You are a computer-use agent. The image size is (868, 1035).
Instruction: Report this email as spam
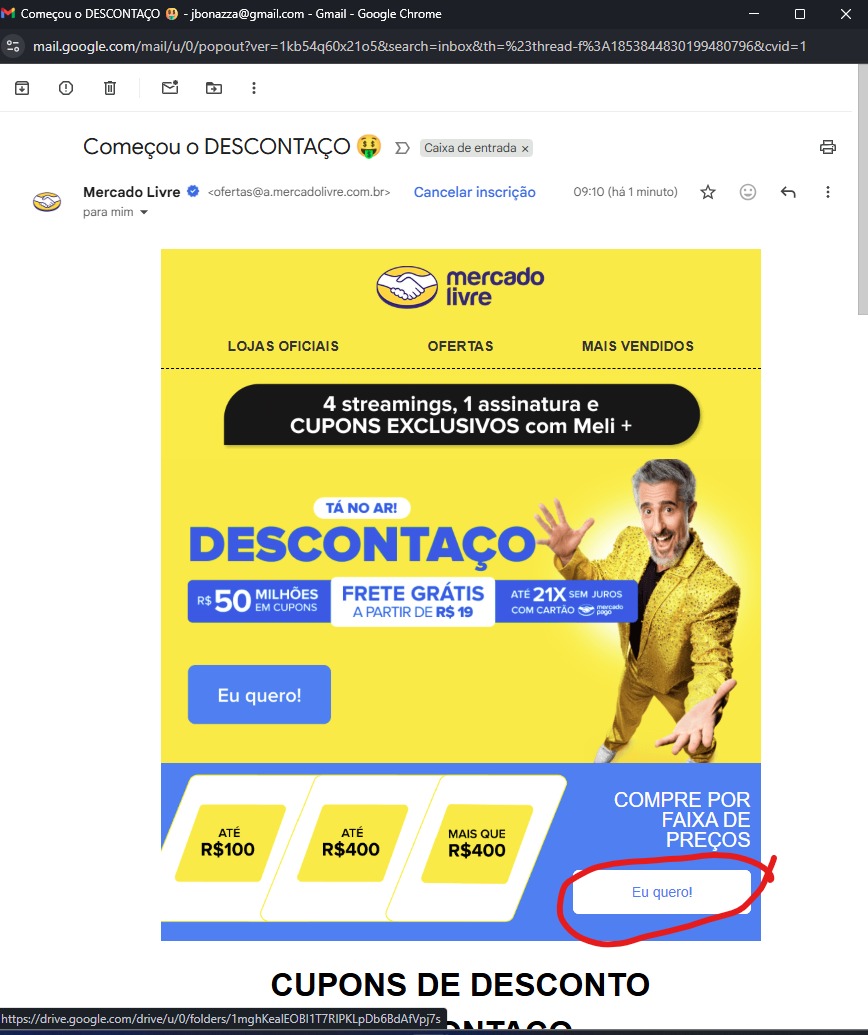click(66, 88)
